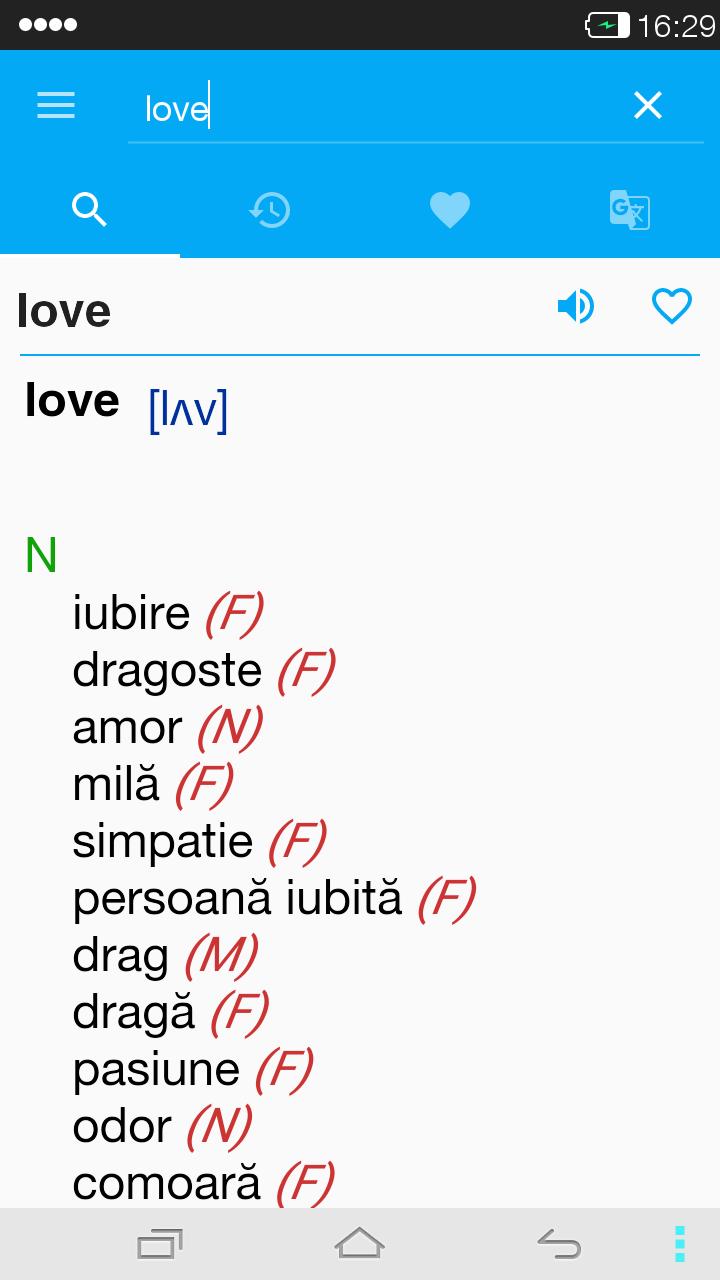The image size is (720, 1280).
Task: Toggle favorite status for 'love' entry
Action: (x=671, y=307)
